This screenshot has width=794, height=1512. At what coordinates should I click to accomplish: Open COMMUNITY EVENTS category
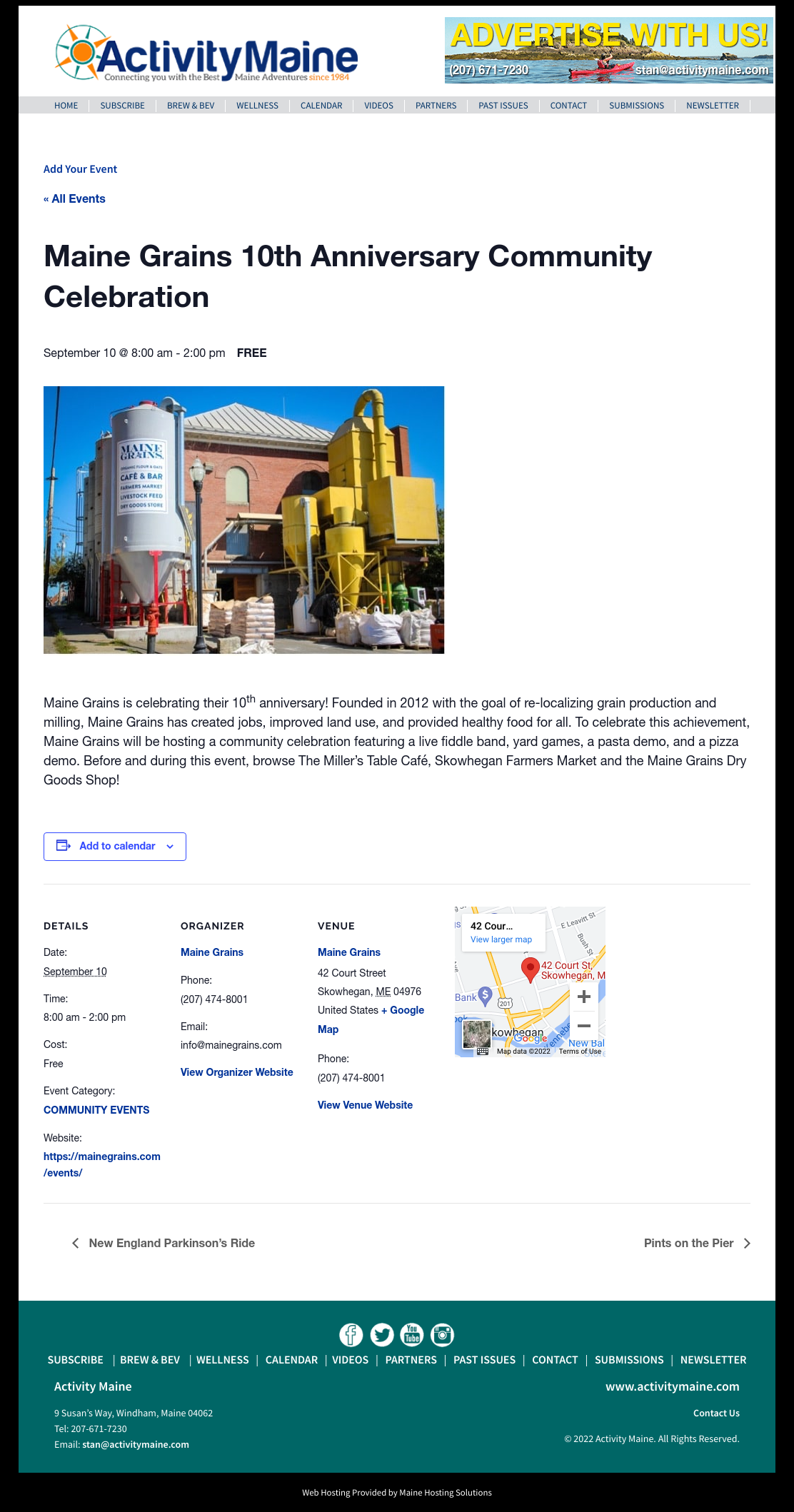point(96,1110)
